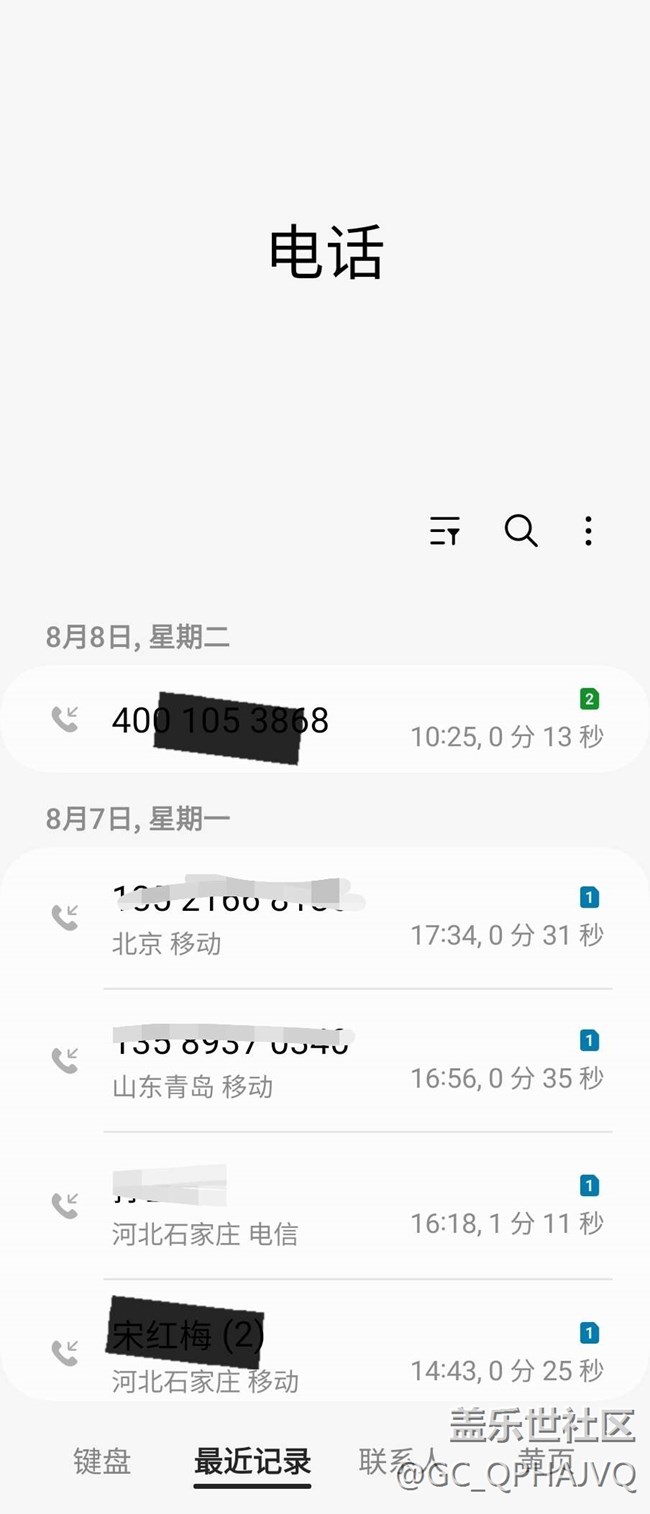Open the call log filter icon
Image resolution: width=650 pixels, height=1514 pixels.
(x=445, y=531)
